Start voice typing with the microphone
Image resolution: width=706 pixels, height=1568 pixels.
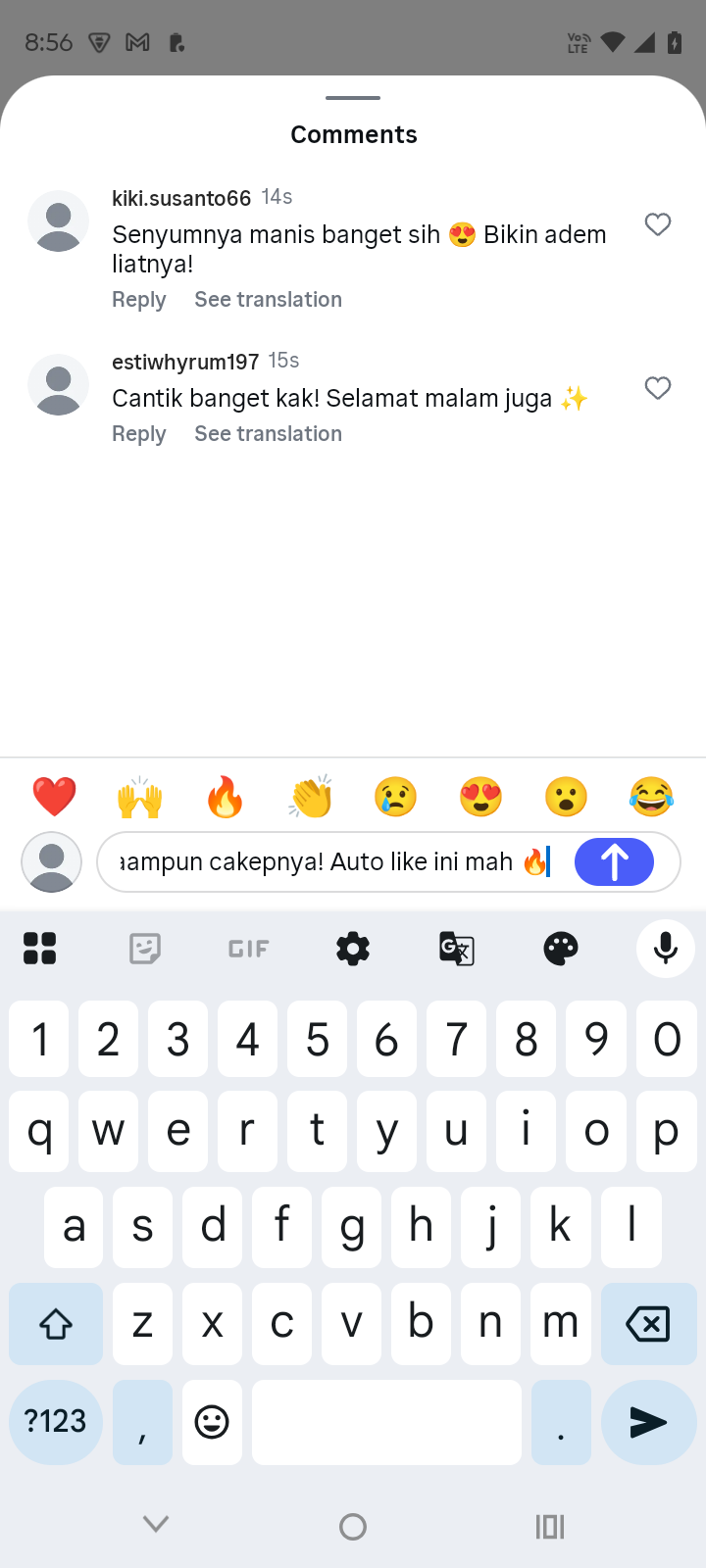click(666, 949)
